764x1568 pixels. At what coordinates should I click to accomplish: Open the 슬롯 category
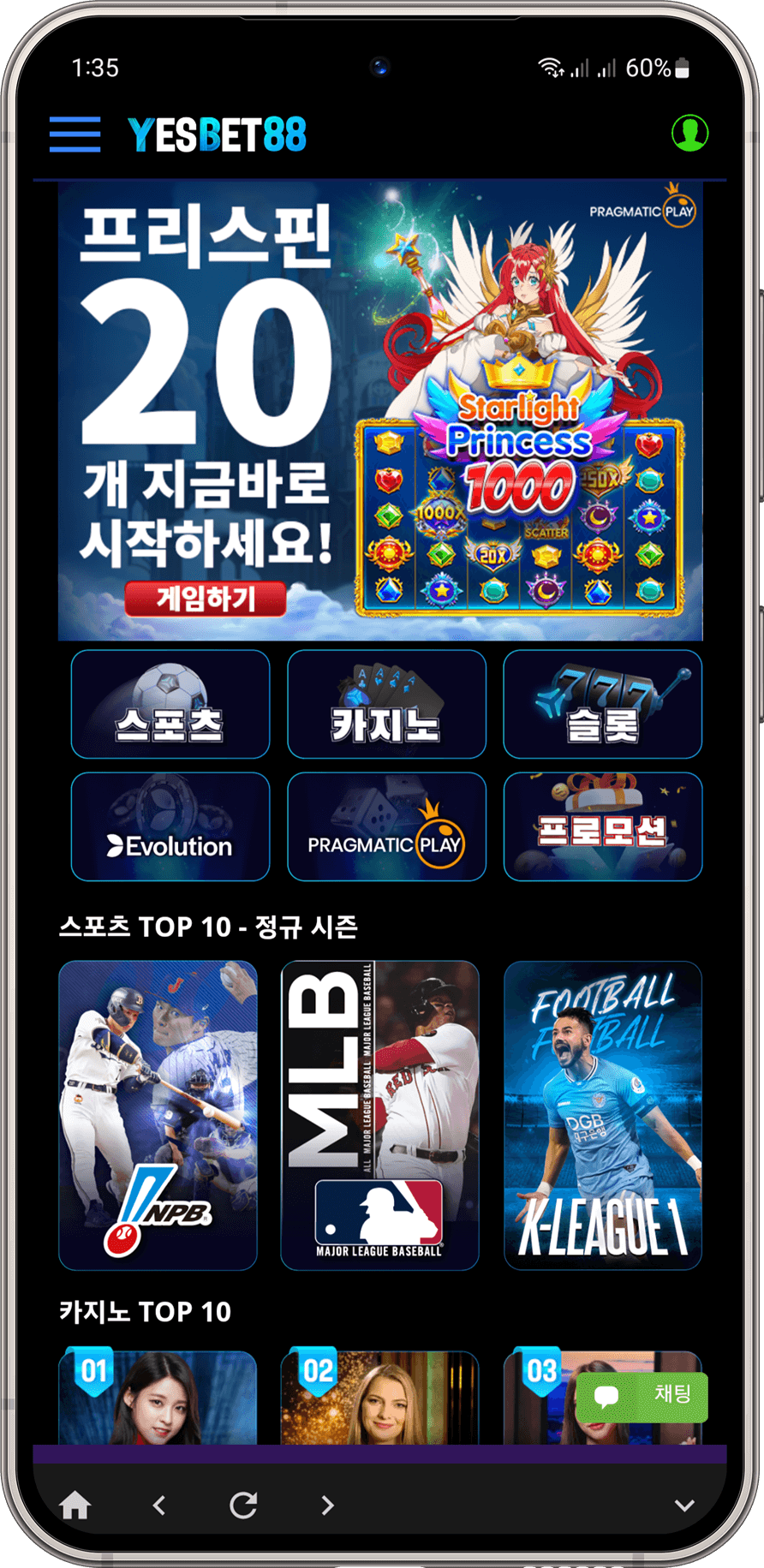pos(602,704)
